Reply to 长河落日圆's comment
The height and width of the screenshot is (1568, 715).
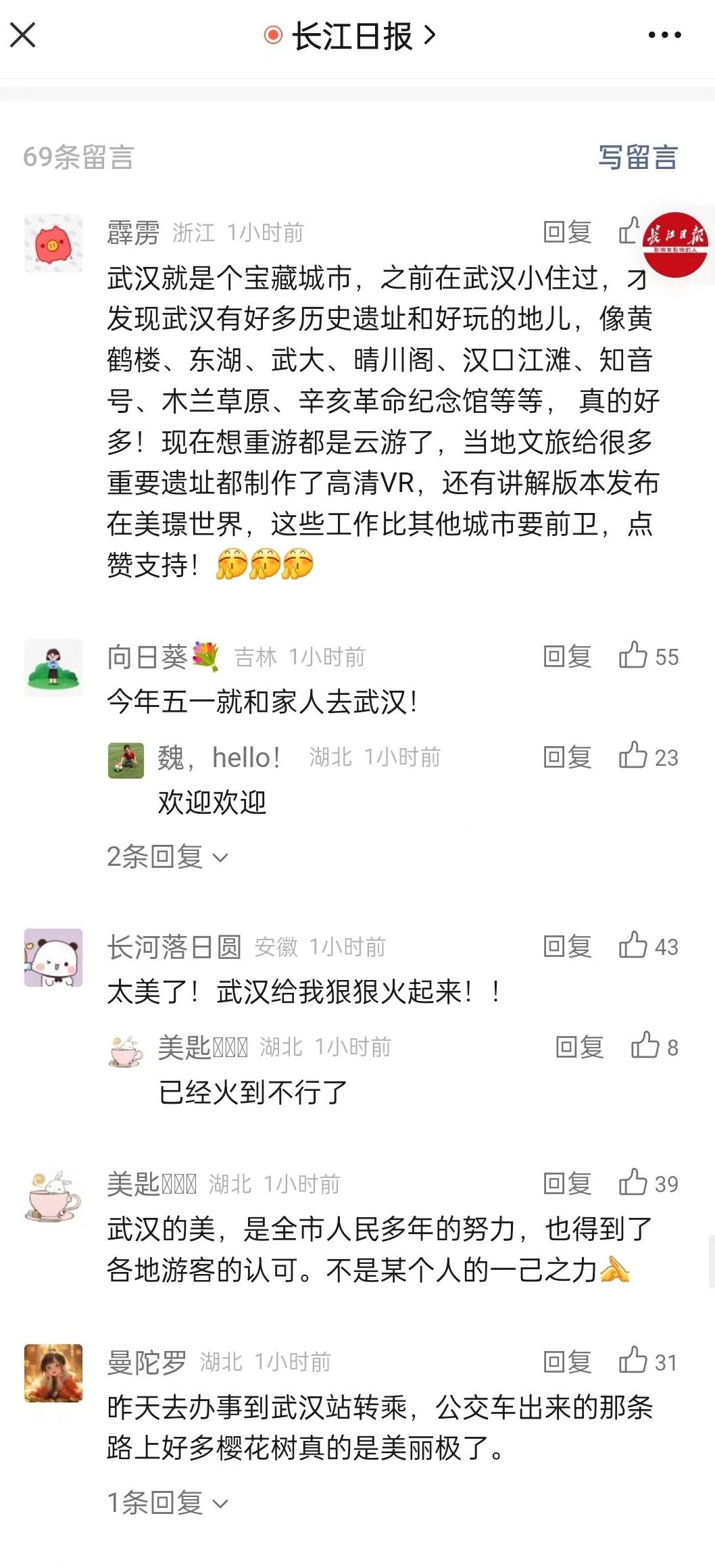568,947
